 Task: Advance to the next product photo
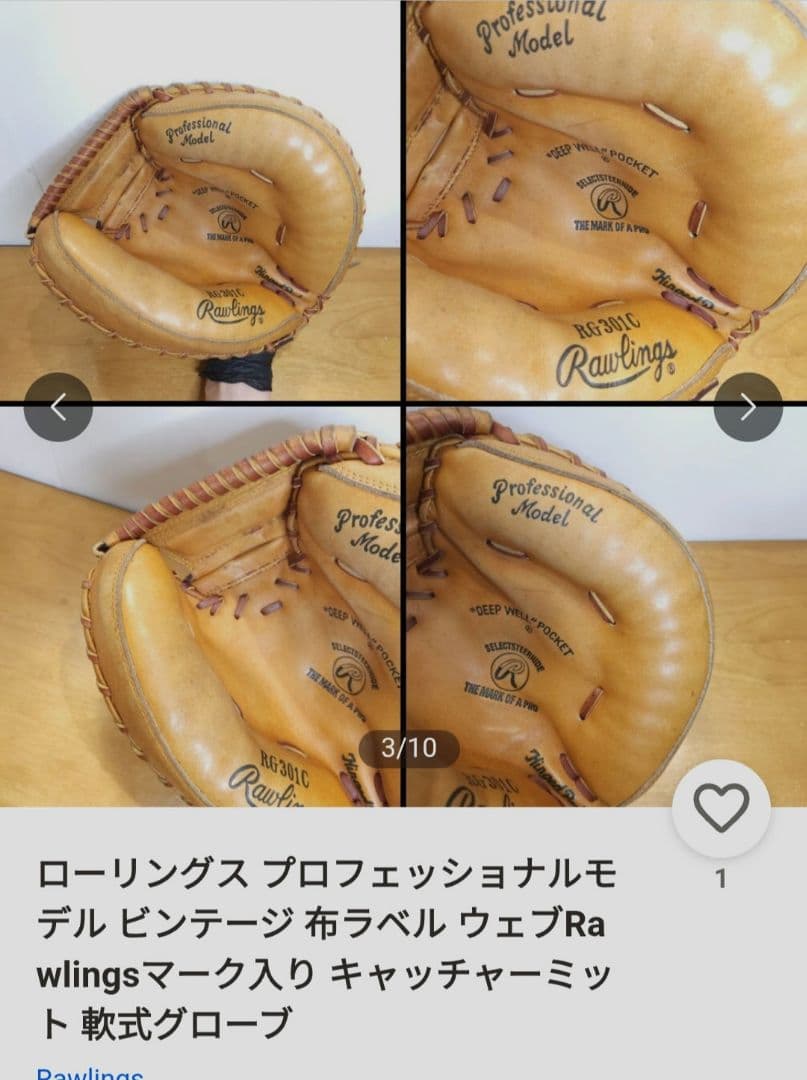[x=748, y=407]
